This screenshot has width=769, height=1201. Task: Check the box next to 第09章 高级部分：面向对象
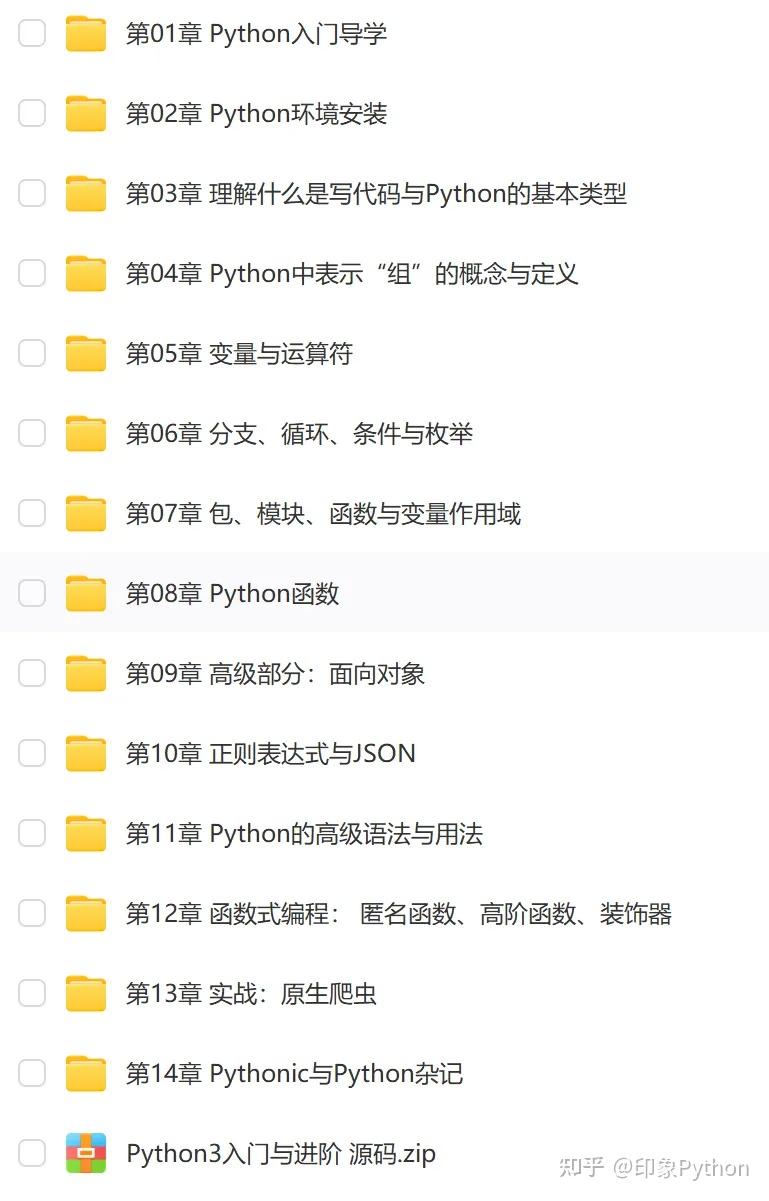31,673
